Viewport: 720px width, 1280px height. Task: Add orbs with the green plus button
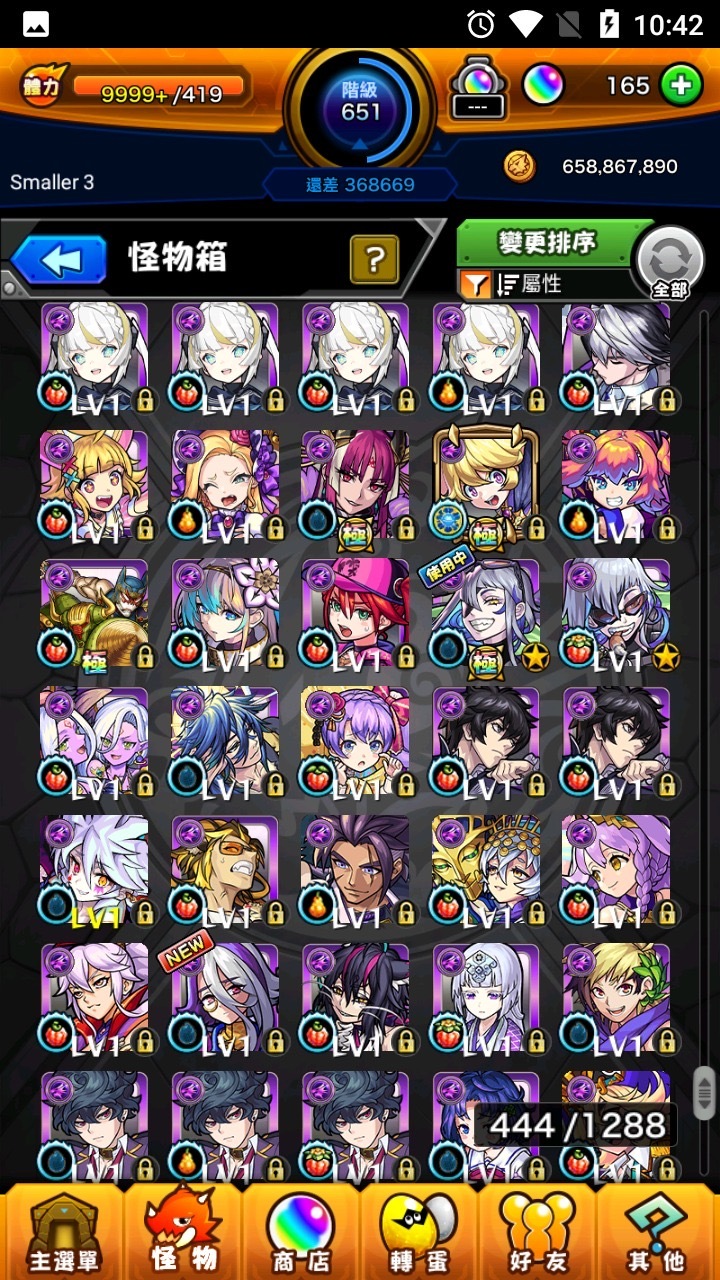click(x=680, y=86)
